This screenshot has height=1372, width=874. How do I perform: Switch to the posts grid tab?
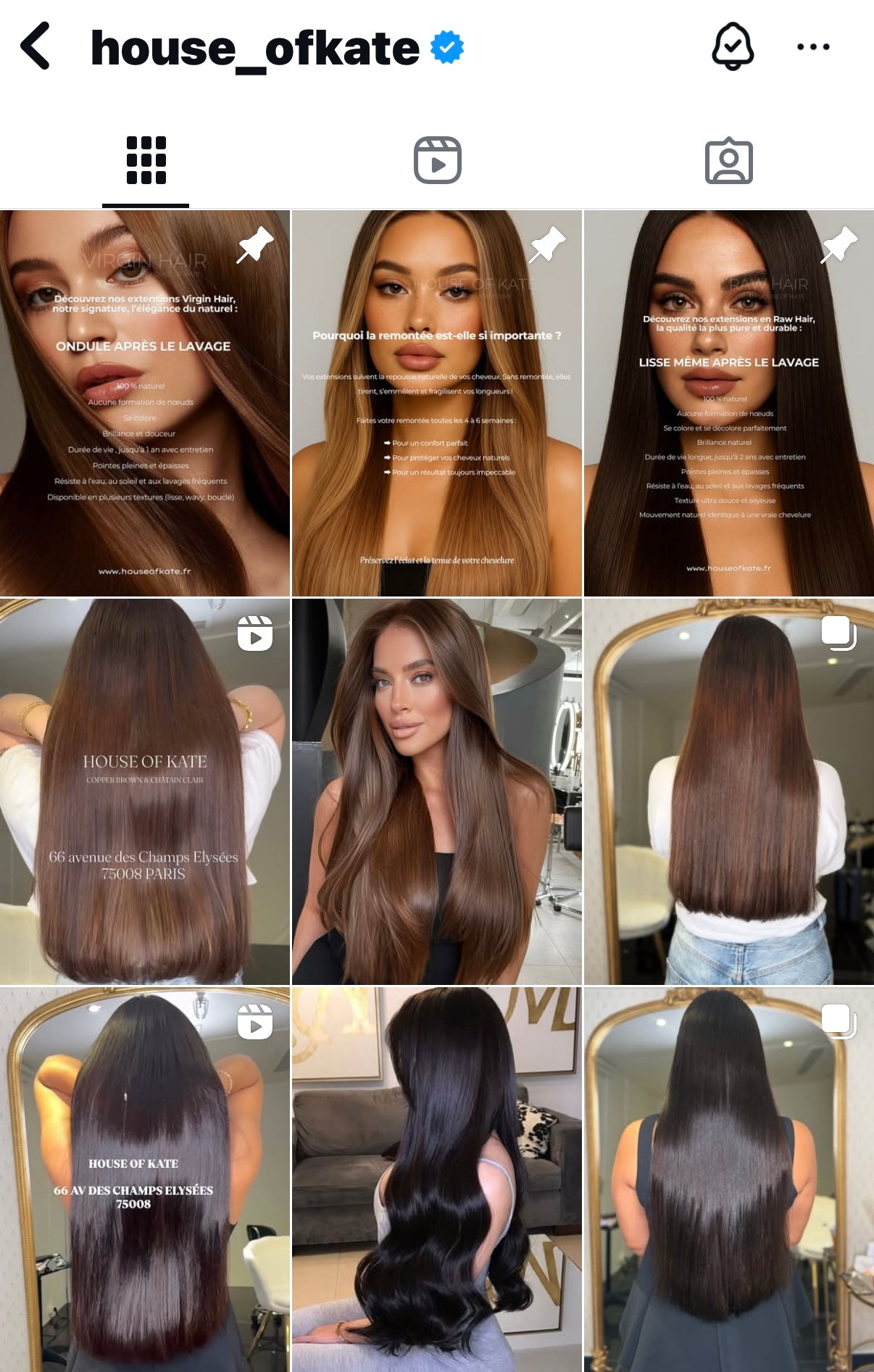[146, 160]
